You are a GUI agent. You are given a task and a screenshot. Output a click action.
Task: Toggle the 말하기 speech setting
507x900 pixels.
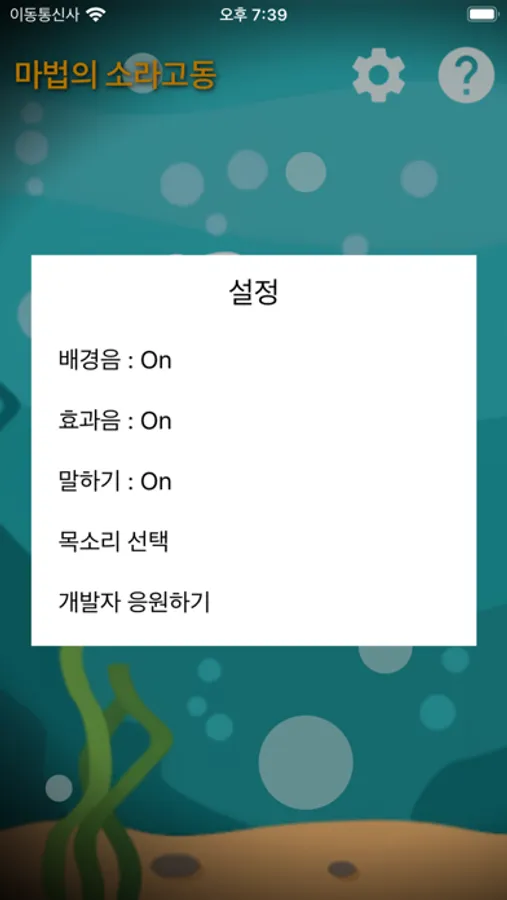(x=115, y=482)
